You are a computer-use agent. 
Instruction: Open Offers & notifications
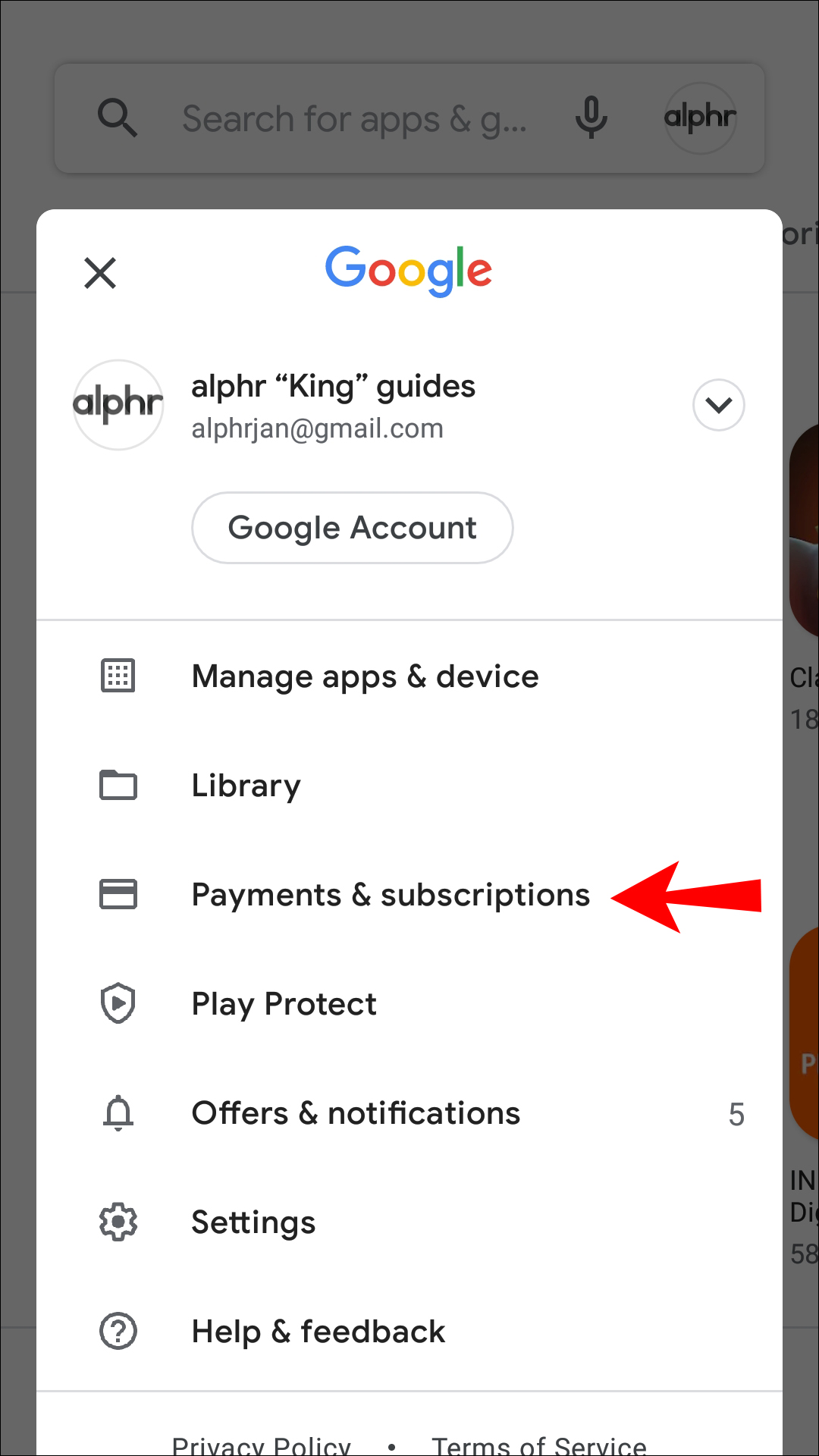[x=356, y=1113]
